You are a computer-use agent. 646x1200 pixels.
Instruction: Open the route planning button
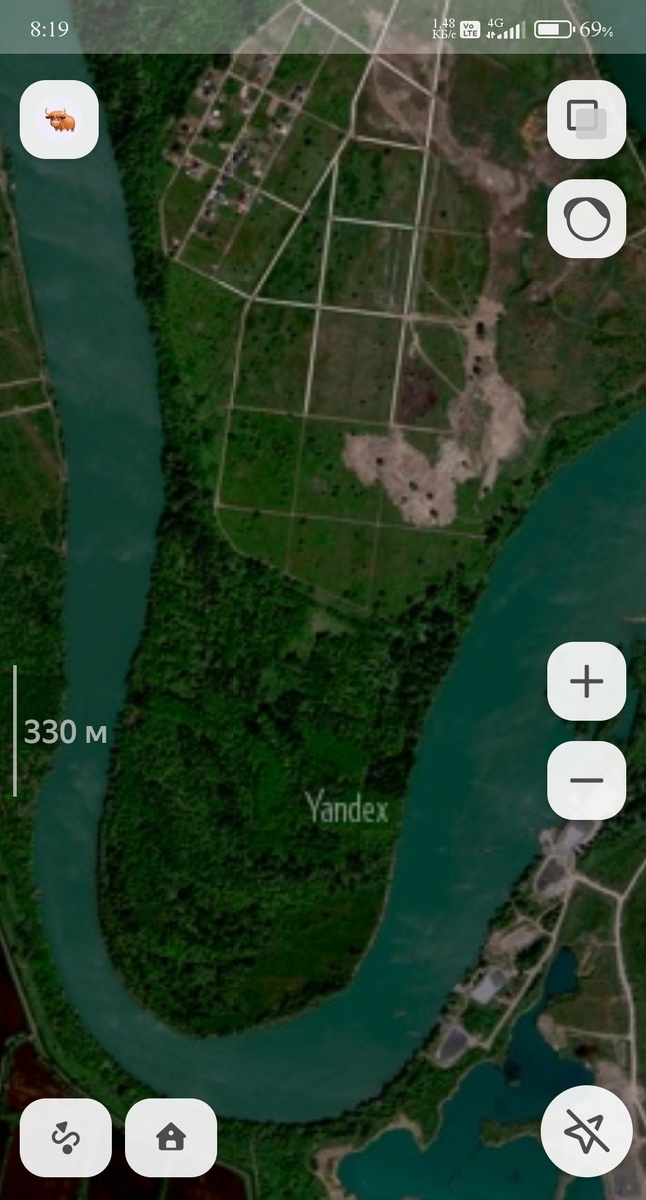coord(66,1137)
